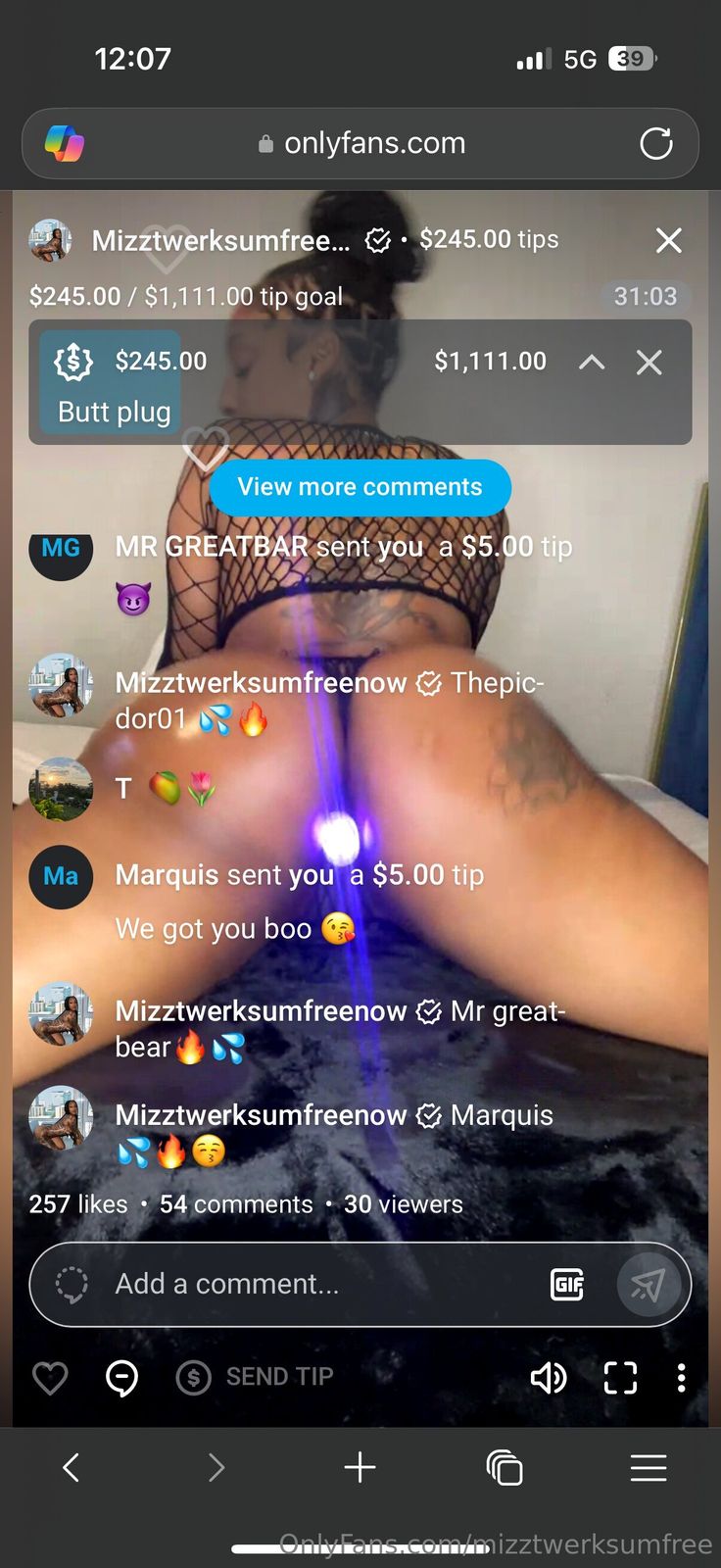Open the Copilot icon in the address bar
Viewport: 721px width, 1568px height.
tap(65, 144)
